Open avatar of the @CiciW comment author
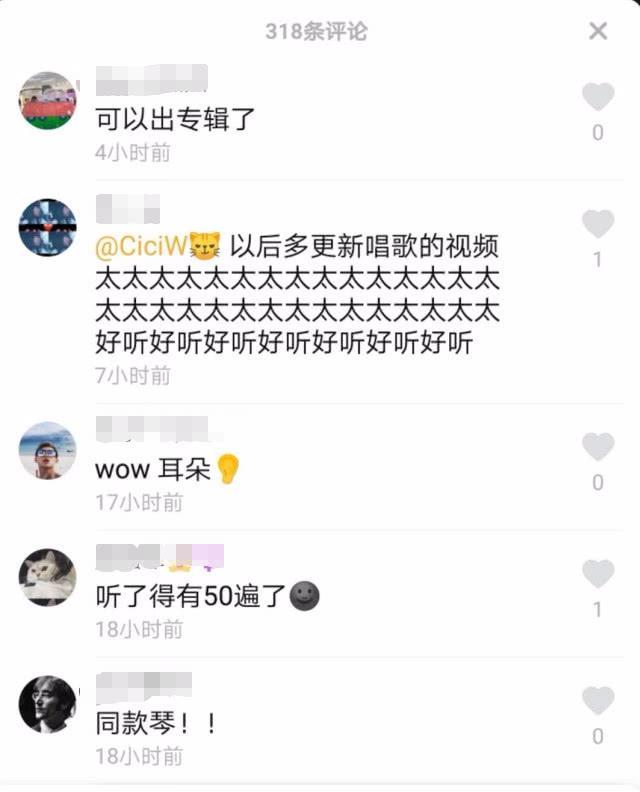Image resolution: width=640 pixels, height=792 pixels. [x=47, y=228]
